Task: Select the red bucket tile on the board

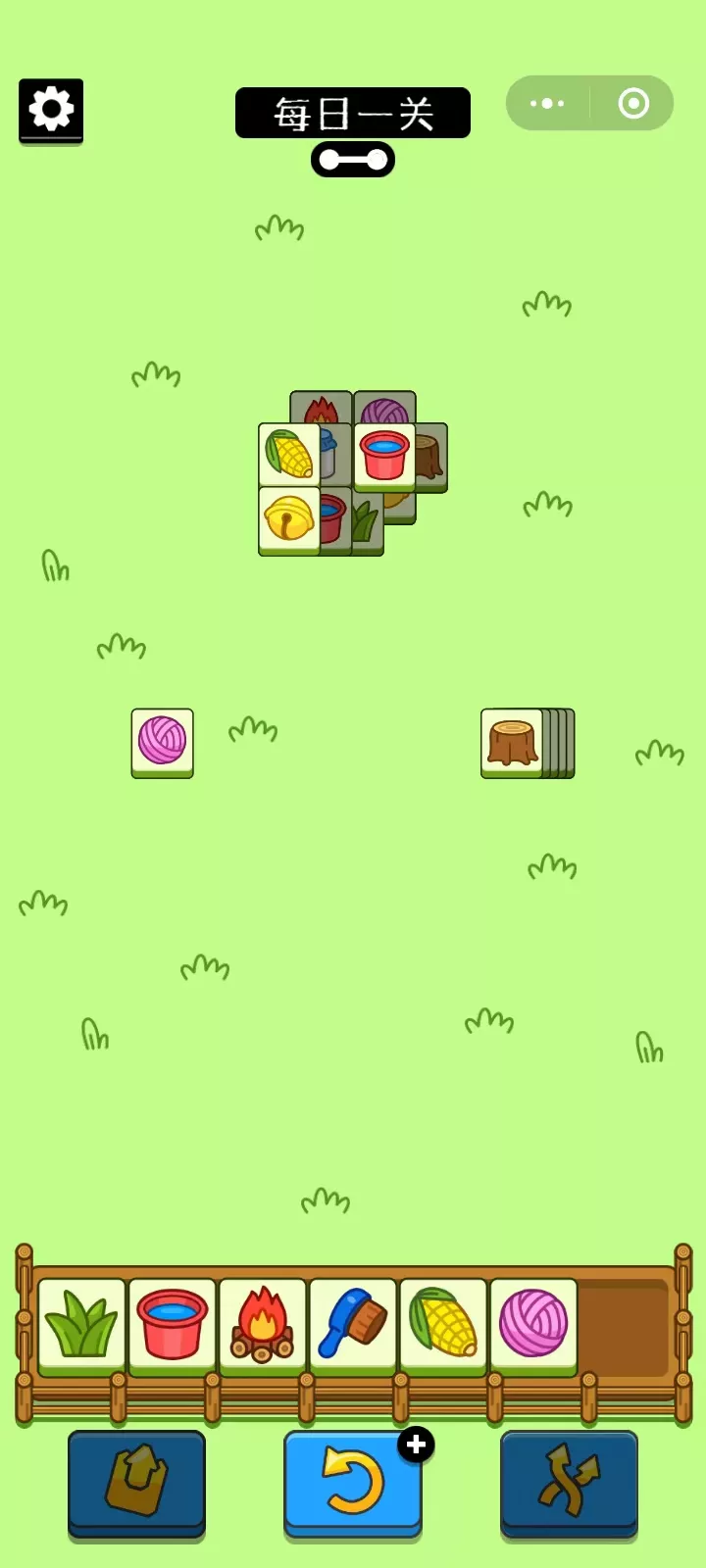Action: 384,455
